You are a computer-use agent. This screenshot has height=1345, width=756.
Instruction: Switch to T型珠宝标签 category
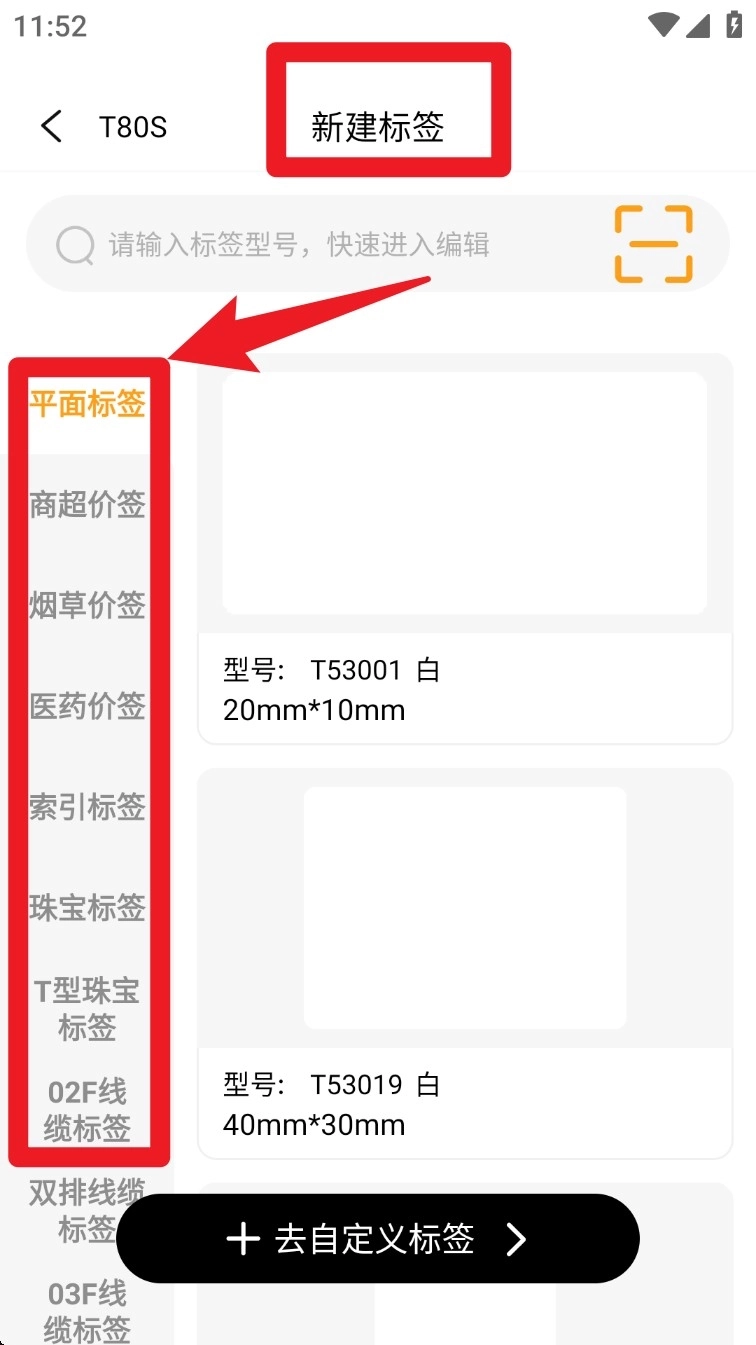(88, 1009)
